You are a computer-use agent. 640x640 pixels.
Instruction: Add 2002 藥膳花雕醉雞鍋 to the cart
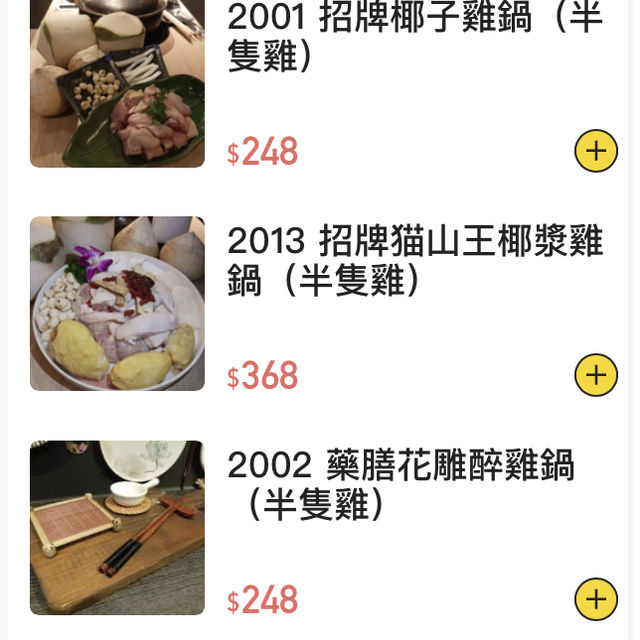[595, 600]
